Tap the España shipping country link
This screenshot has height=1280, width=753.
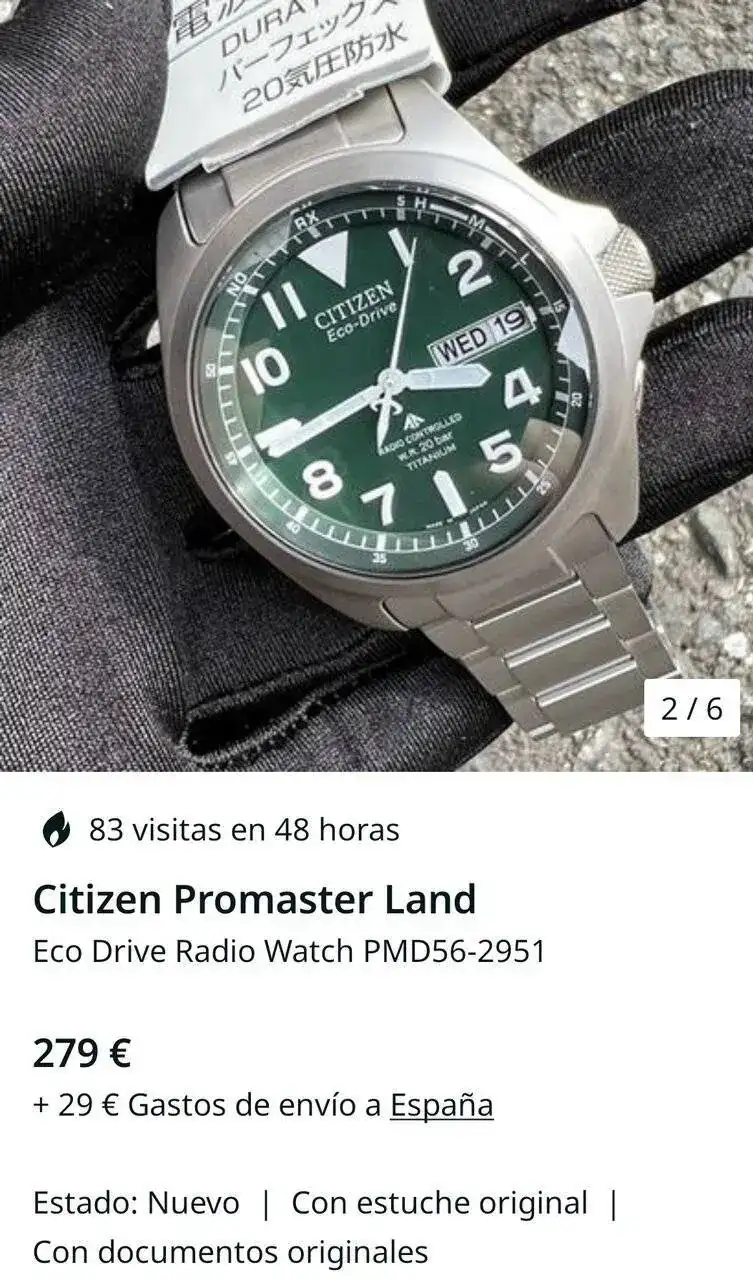(x=441, y=1105)
